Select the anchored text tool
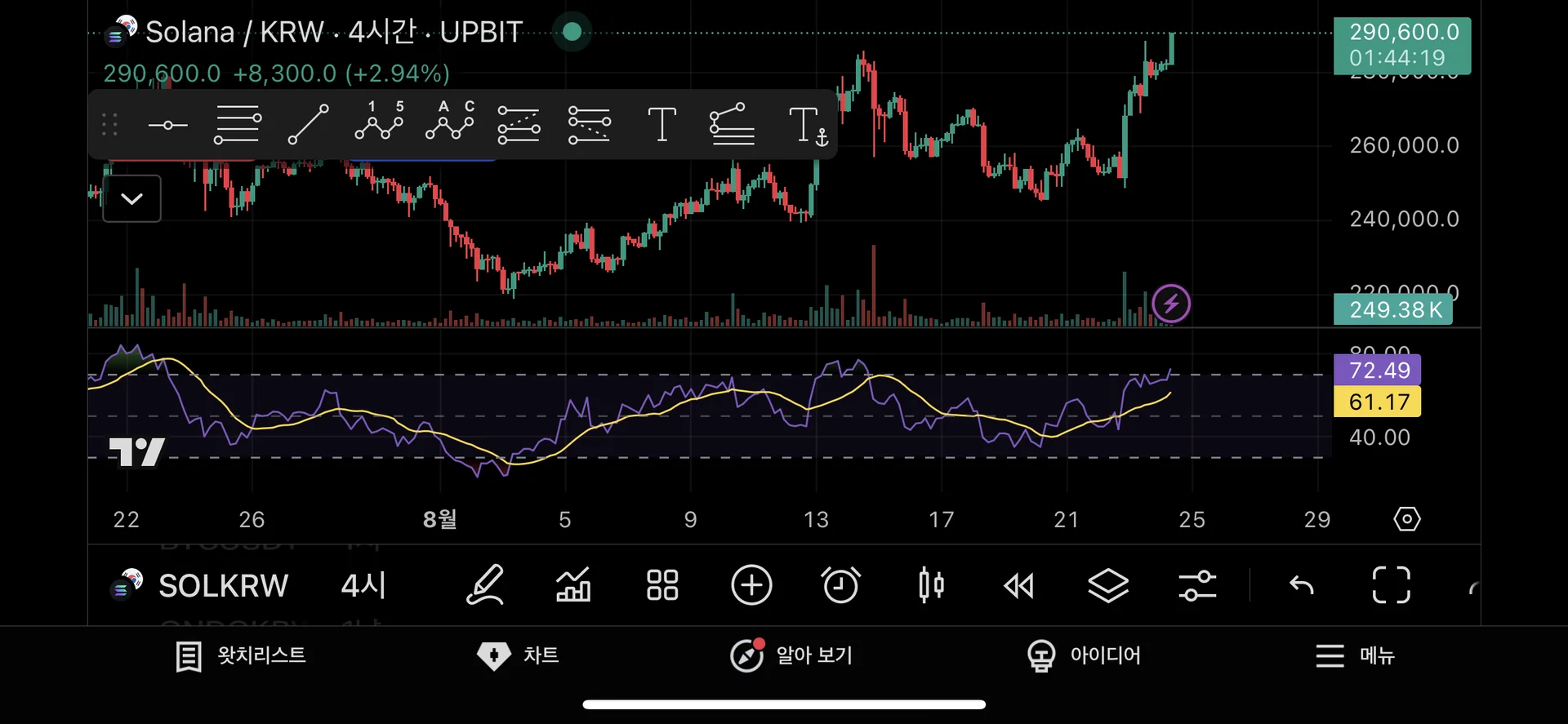Screen dimensions: 1568x724 coord(808,126)
